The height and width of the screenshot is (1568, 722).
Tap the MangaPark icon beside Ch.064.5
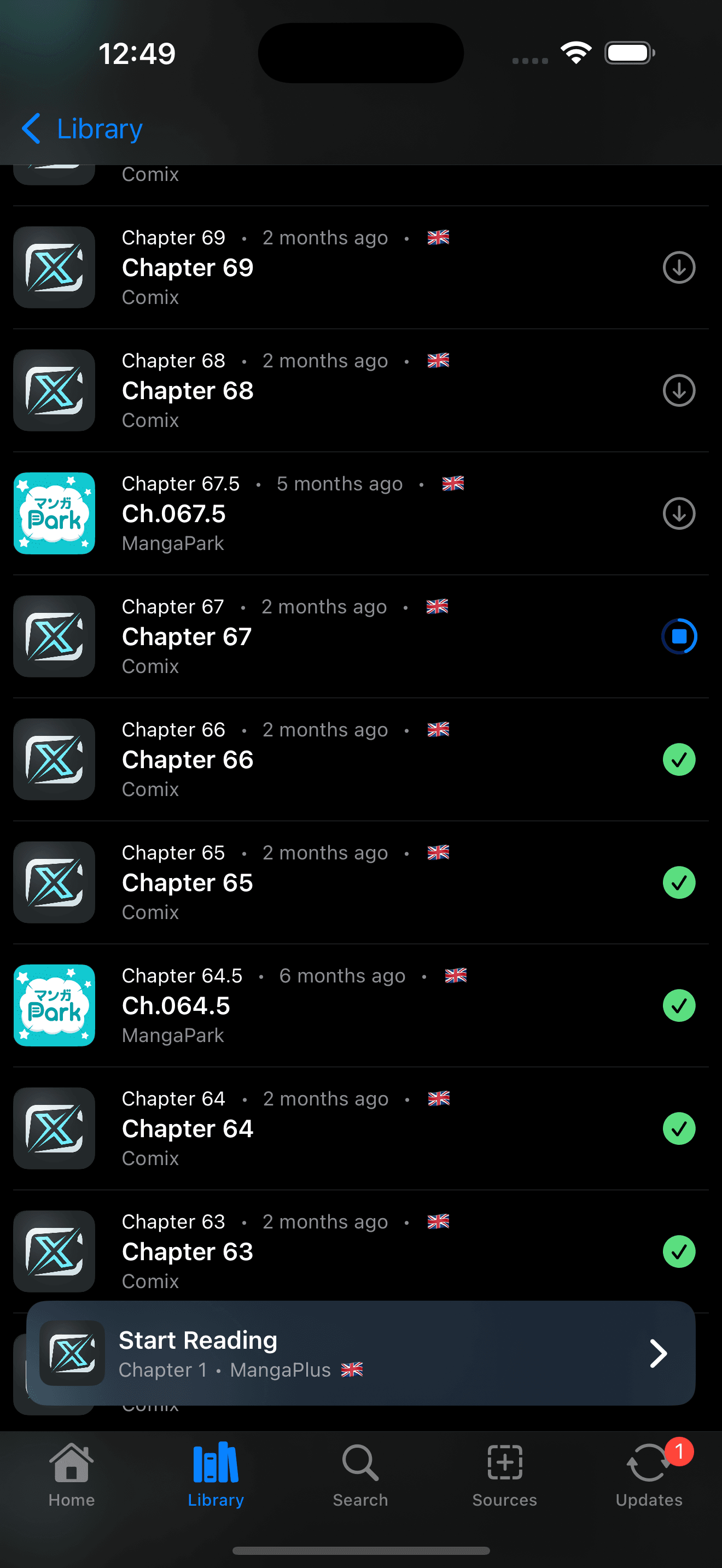(x=54, y=1005)
